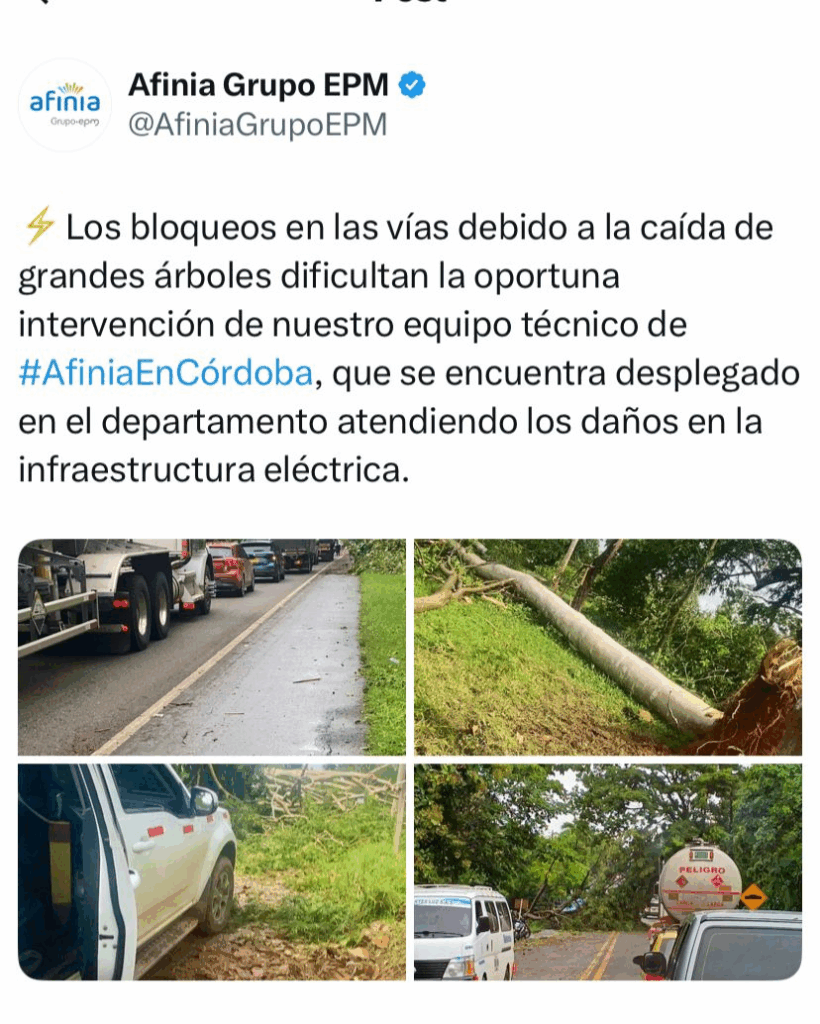View photo of fallen tree trunk on grass
Image resolution: width=820 pixels, height=1024 pixels.
pyautogui.click(x=608, y=647)
